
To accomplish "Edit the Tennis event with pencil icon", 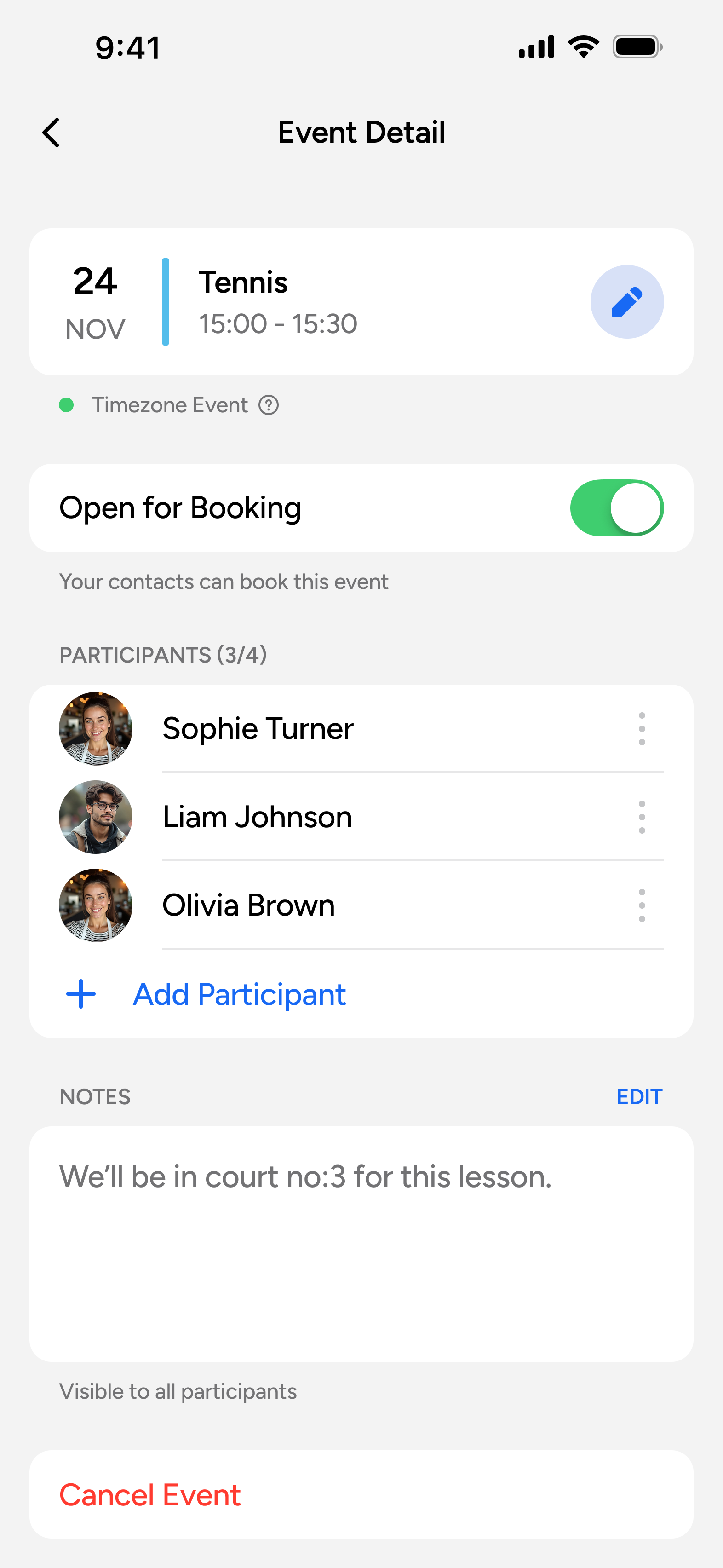I will point(626,302).
